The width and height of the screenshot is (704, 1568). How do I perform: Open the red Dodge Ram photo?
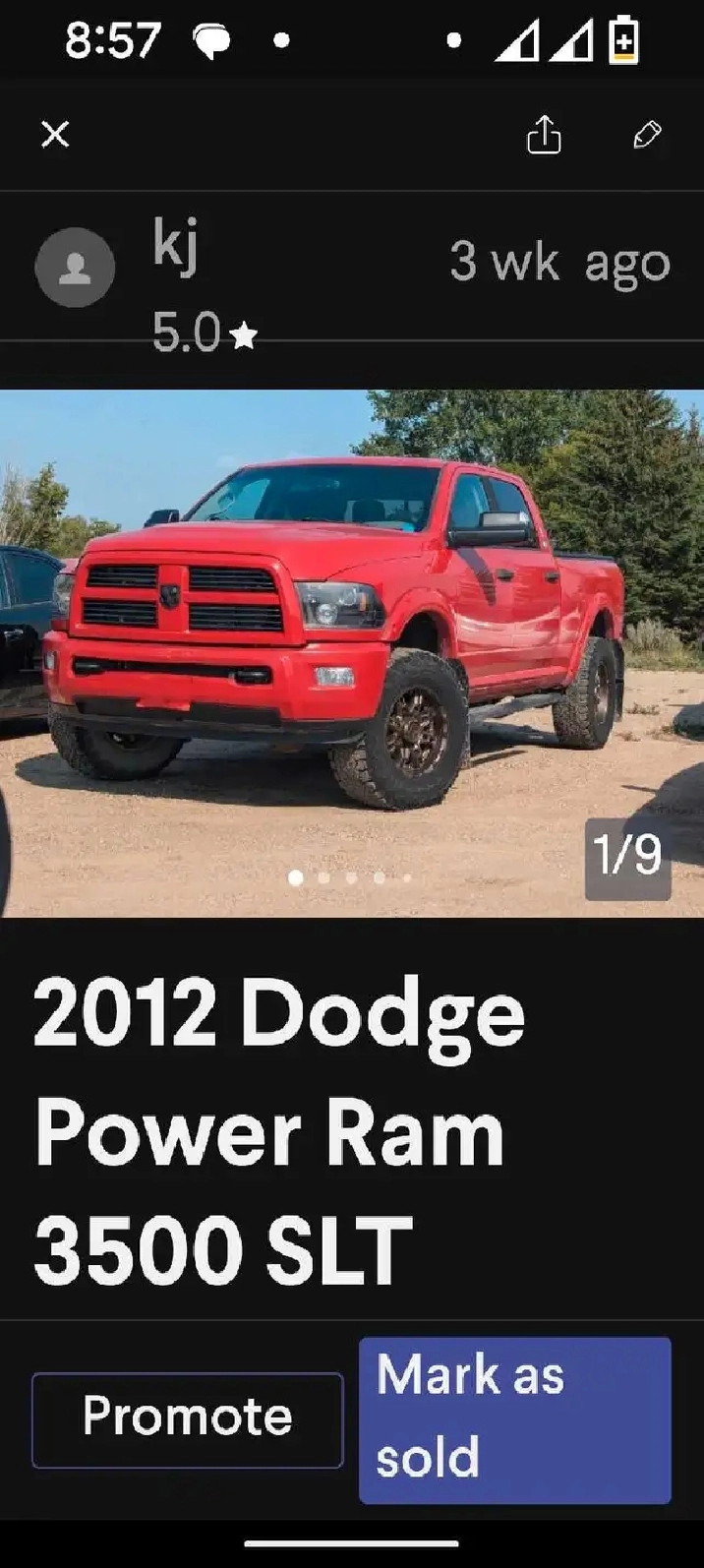[352, 653]
